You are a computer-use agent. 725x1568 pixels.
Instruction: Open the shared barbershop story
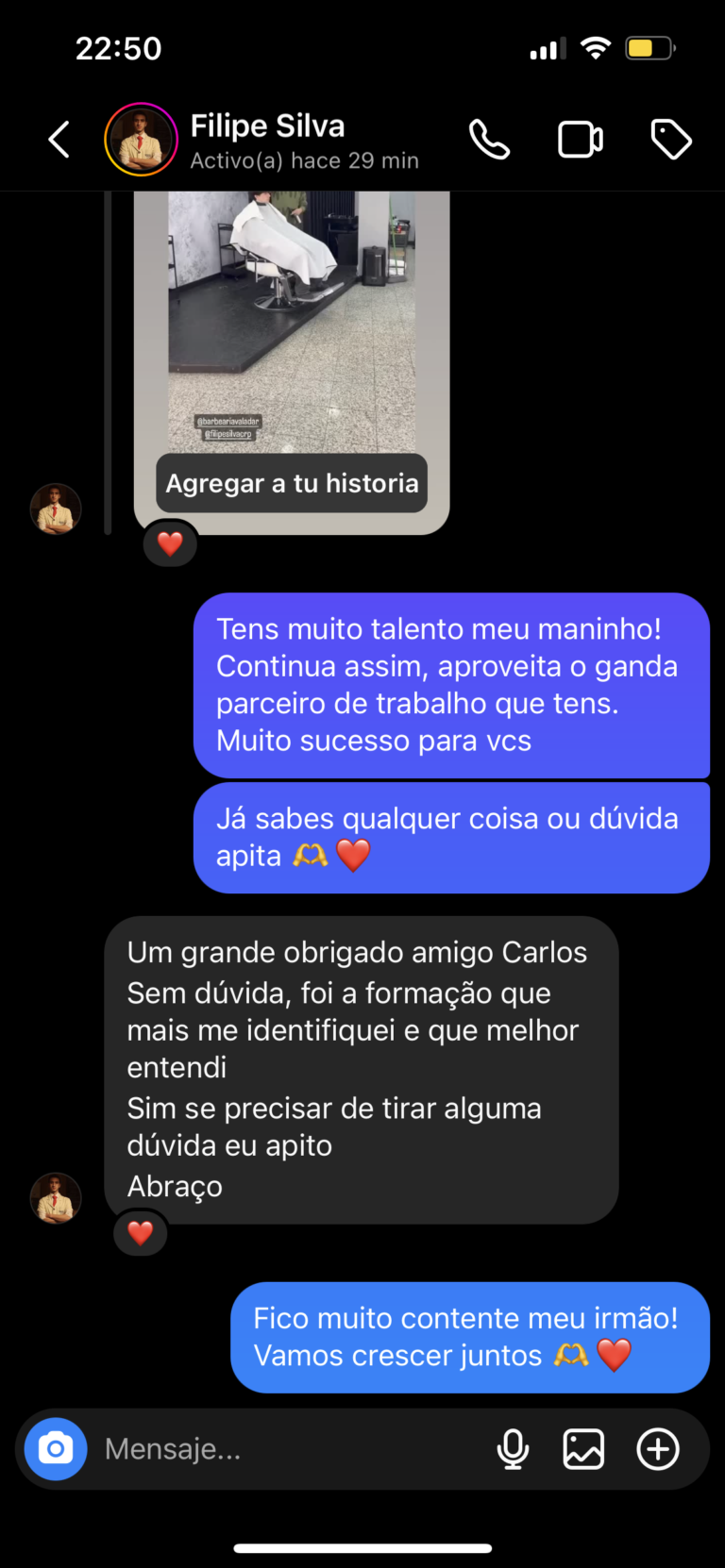(x=292, y=321)
